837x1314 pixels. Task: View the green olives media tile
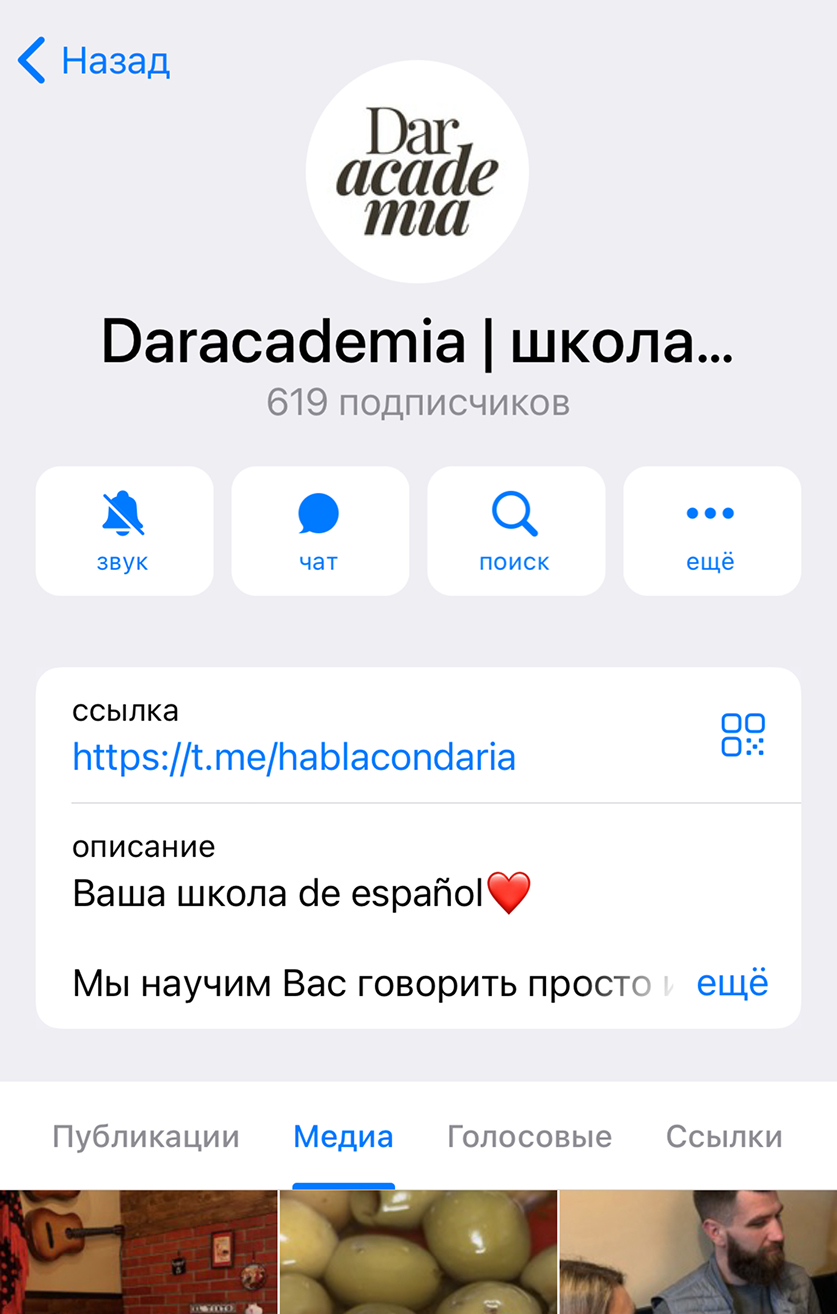tap(418, 1252)
